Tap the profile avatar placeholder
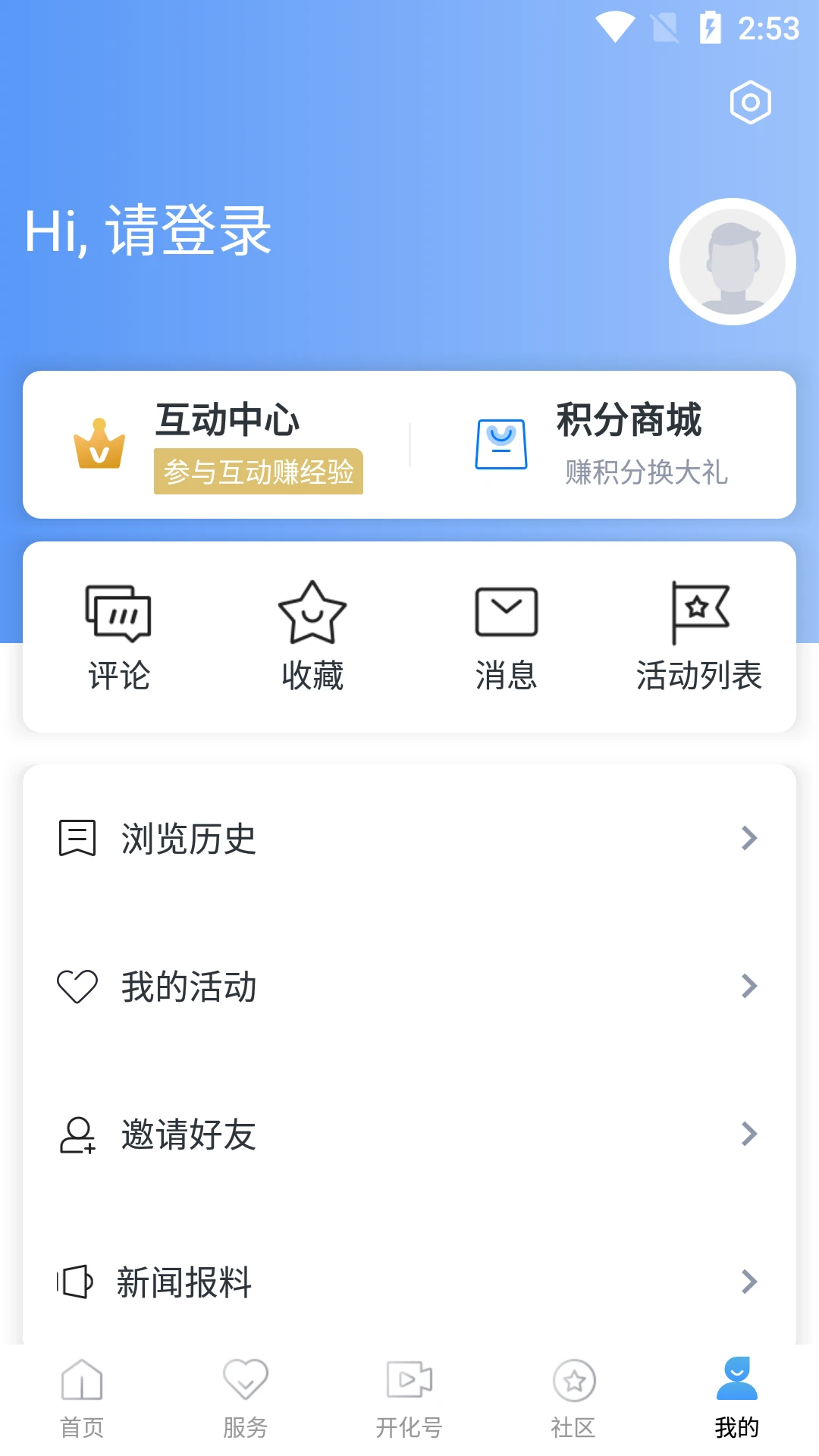 tap(732, 260)
